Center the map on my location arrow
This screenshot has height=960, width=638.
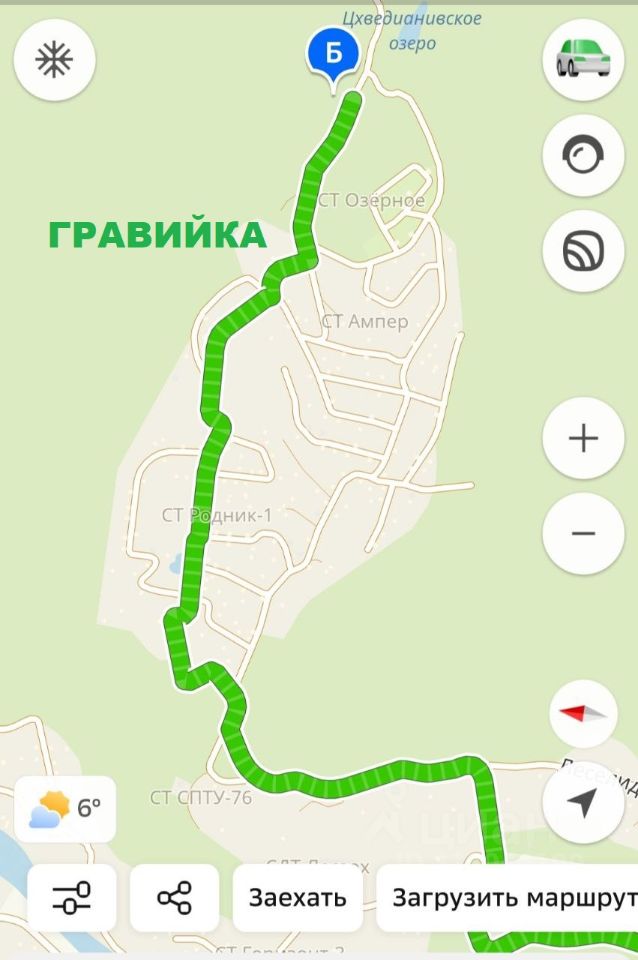(583, 802)
